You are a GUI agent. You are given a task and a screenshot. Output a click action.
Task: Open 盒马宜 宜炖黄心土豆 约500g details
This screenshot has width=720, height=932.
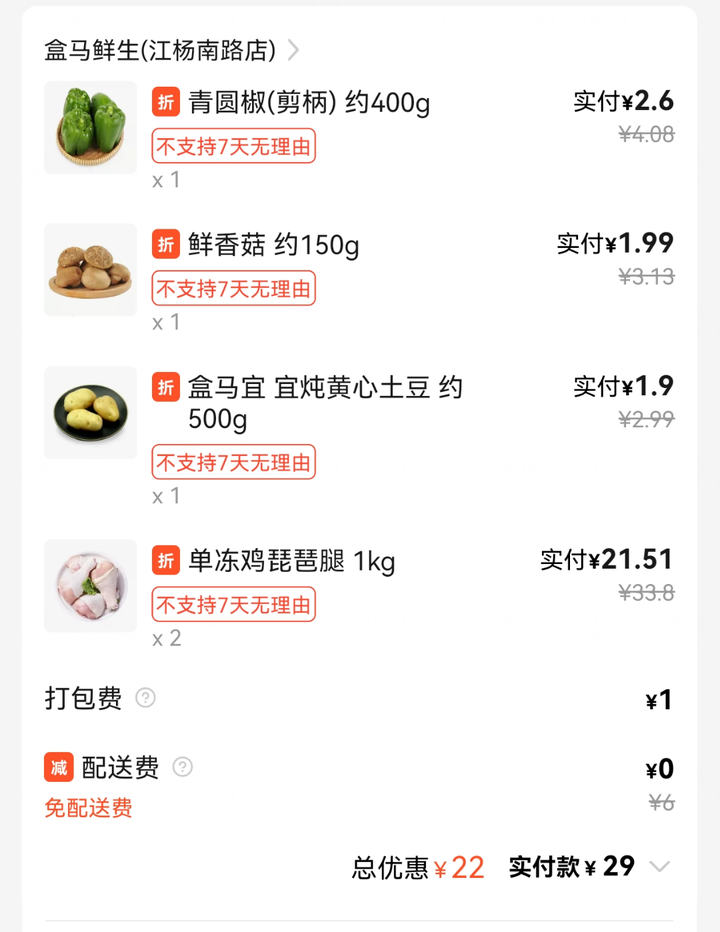[x=325, y=402]
